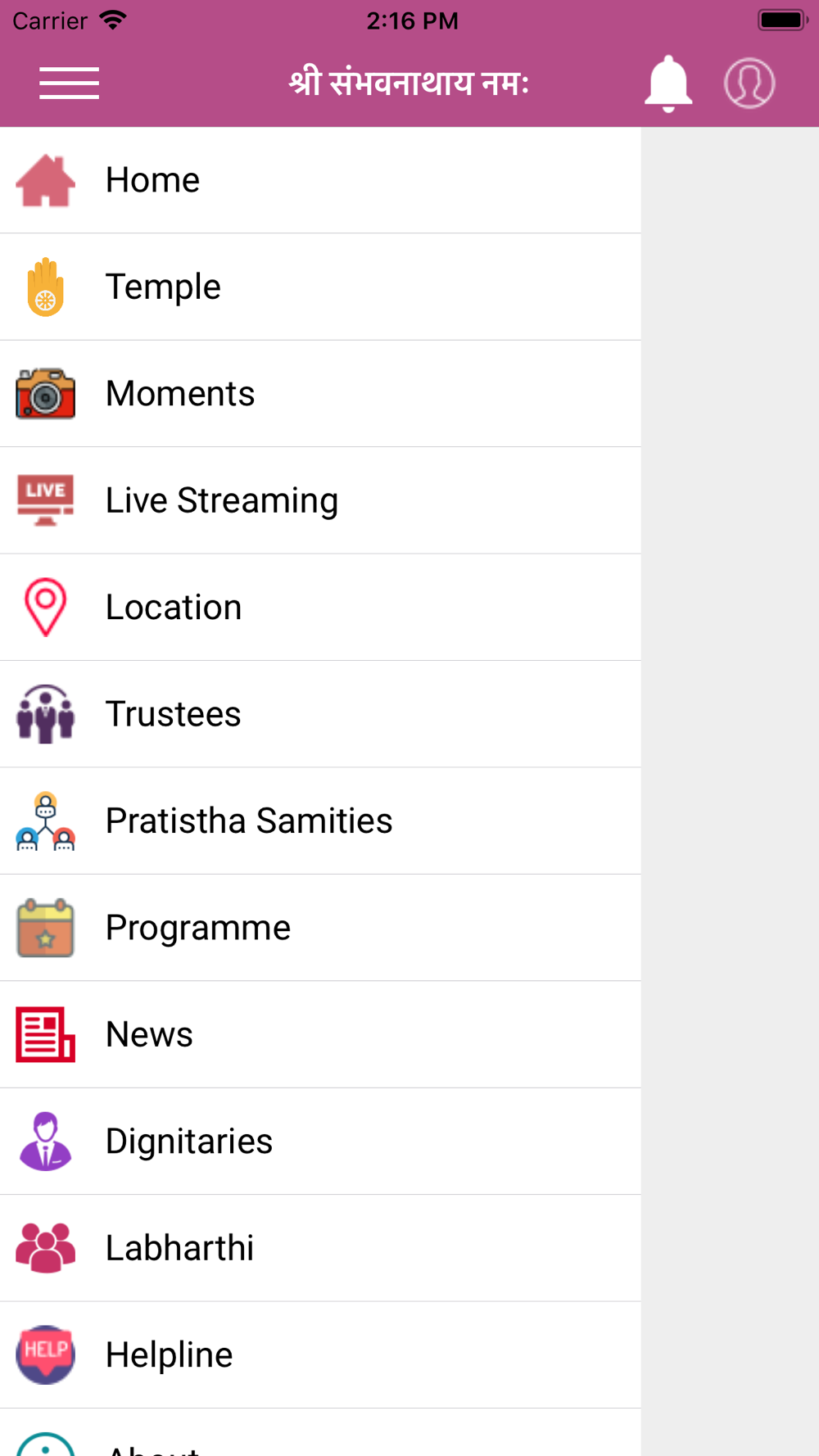Select the Location menu item
The width and height of the screenshot is (819, 1456).
(x=320, y=608)
